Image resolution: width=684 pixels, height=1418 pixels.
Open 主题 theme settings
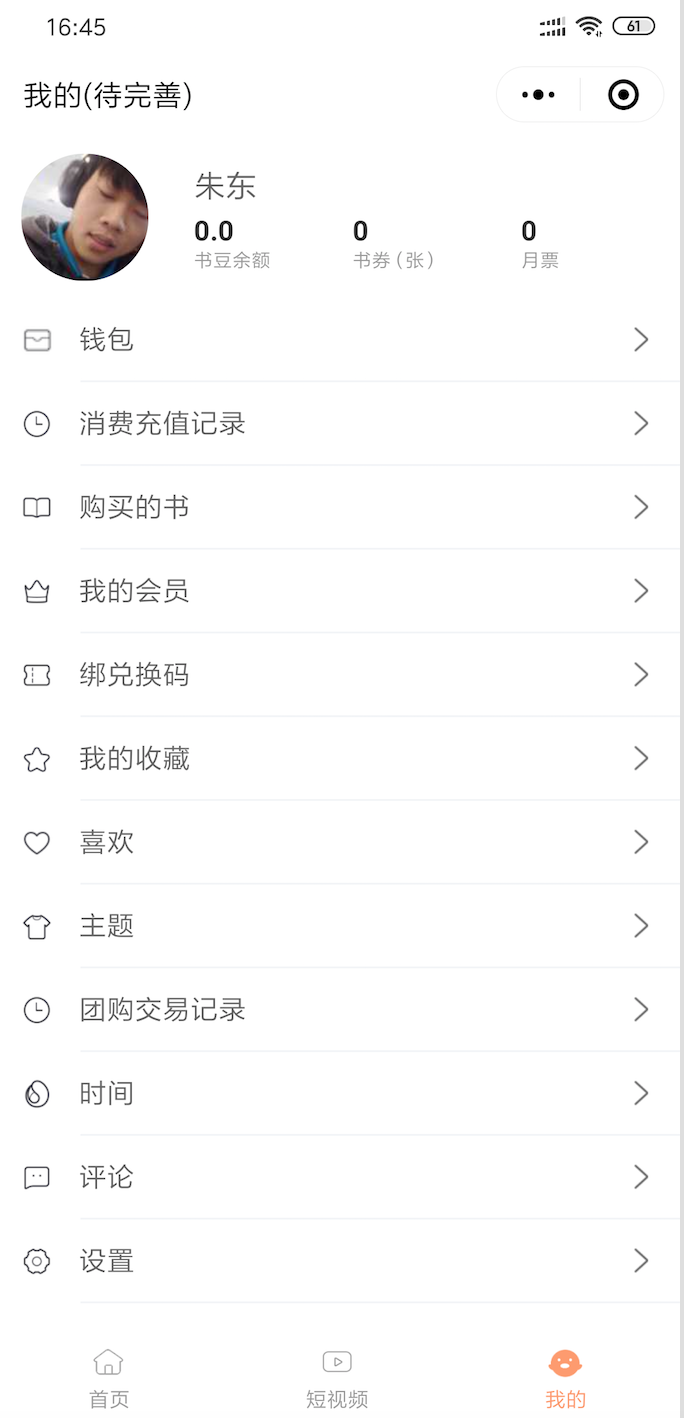[340, 927]
